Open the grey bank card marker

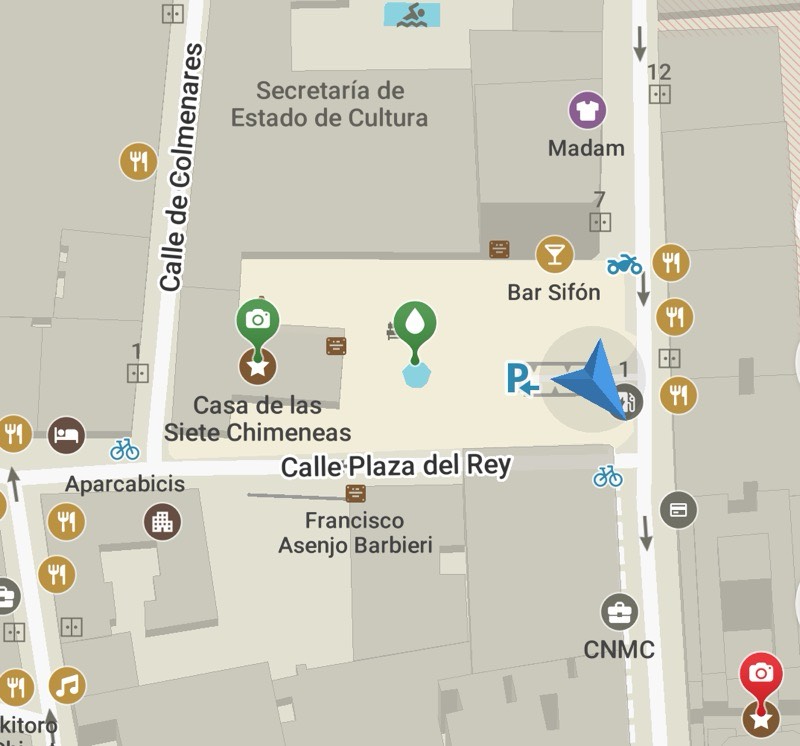(x=678, y=510)
